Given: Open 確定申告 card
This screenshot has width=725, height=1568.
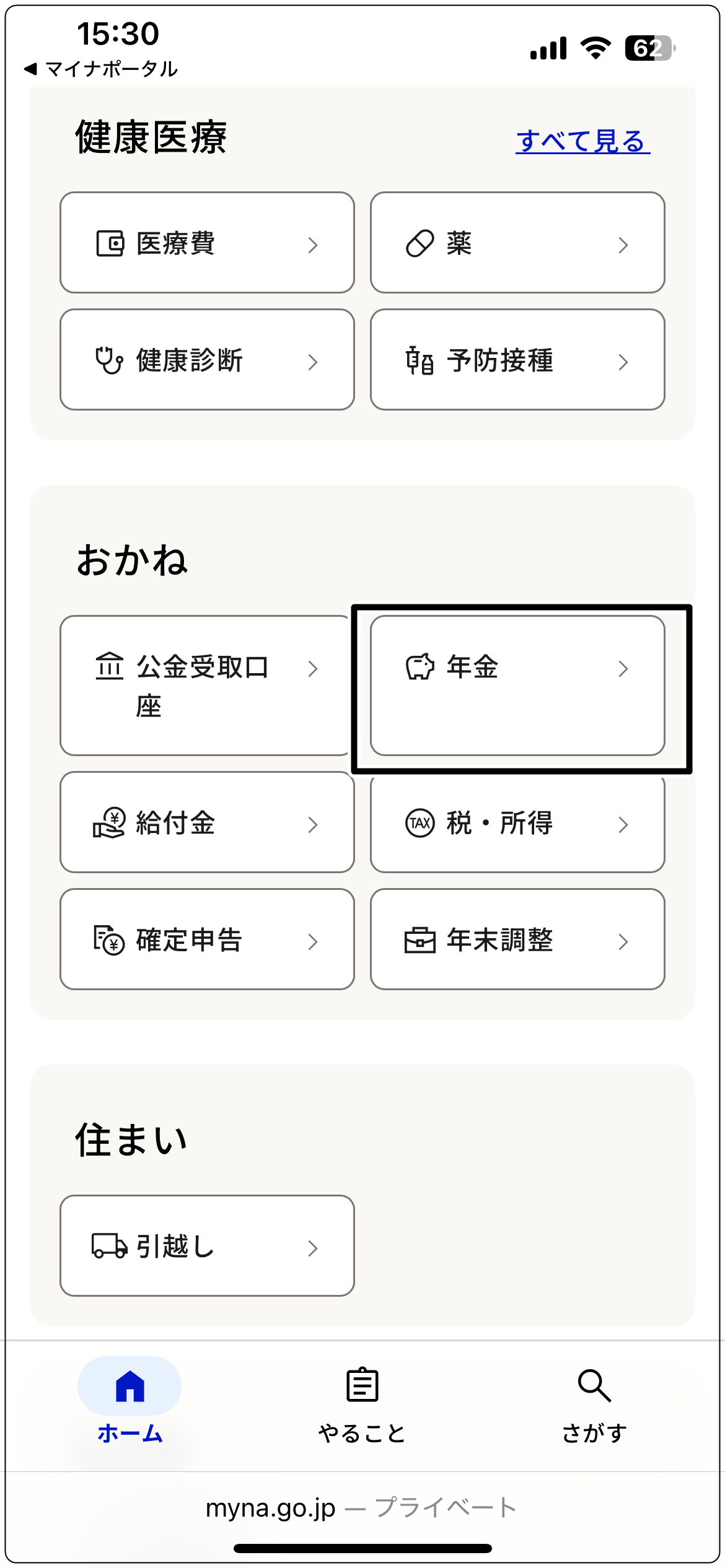Looking at the screenshot, I should pos(207,939).
